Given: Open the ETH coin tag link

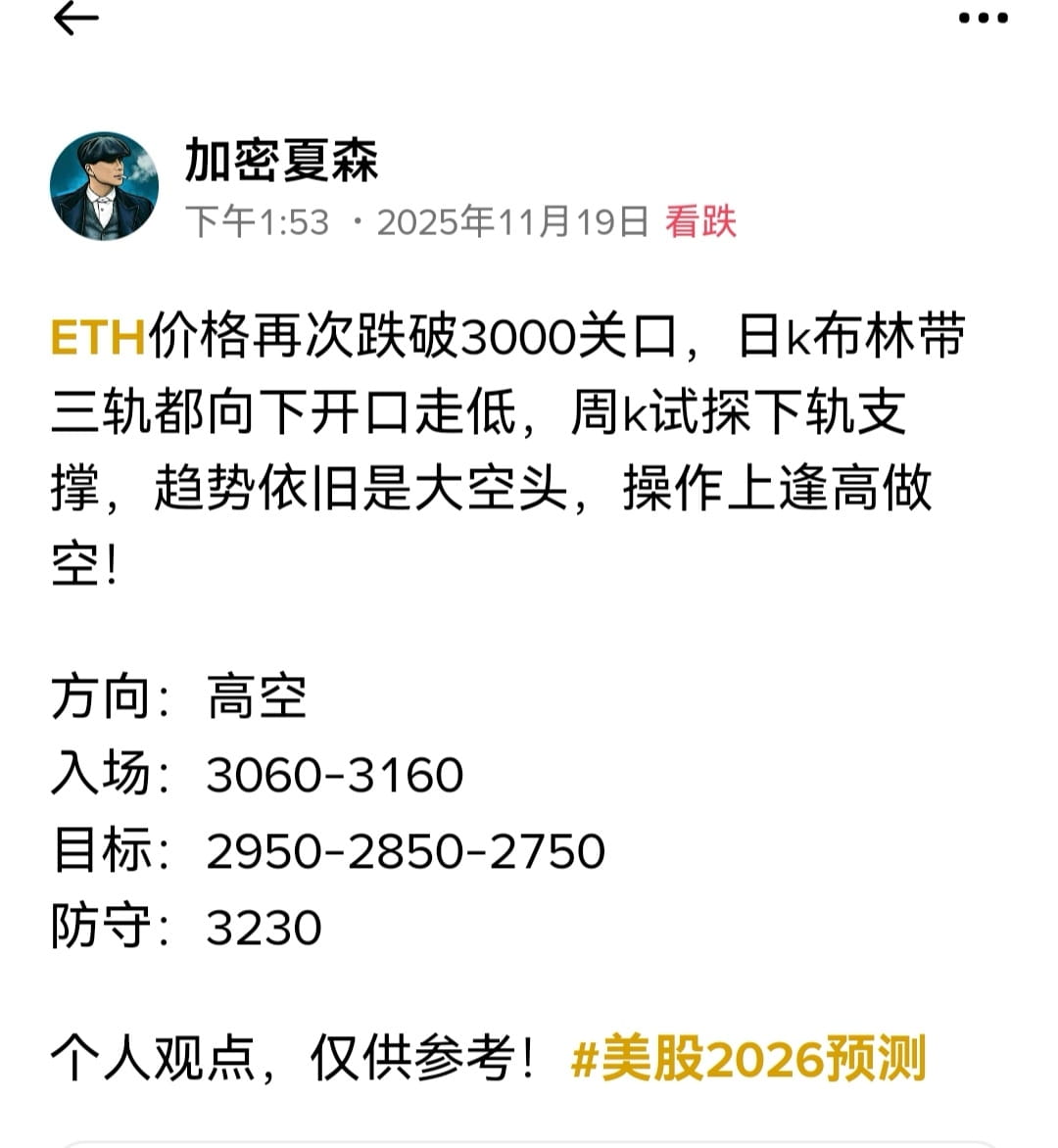Looking at the screenshot, I should [98, 338].
